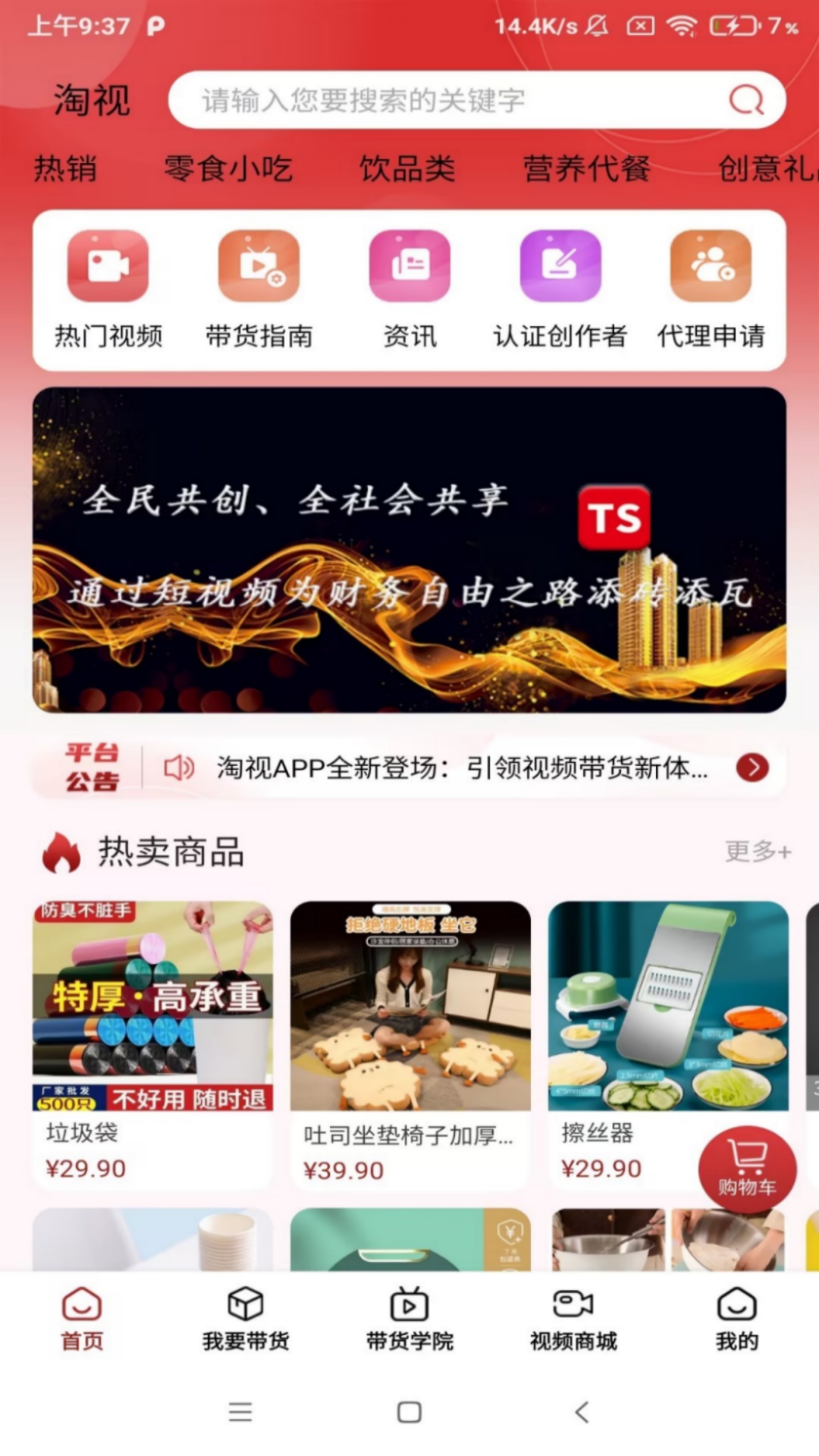819x1456 pixels.
Task: Go to 资讯 news section
Action: [x=409, y=290]
